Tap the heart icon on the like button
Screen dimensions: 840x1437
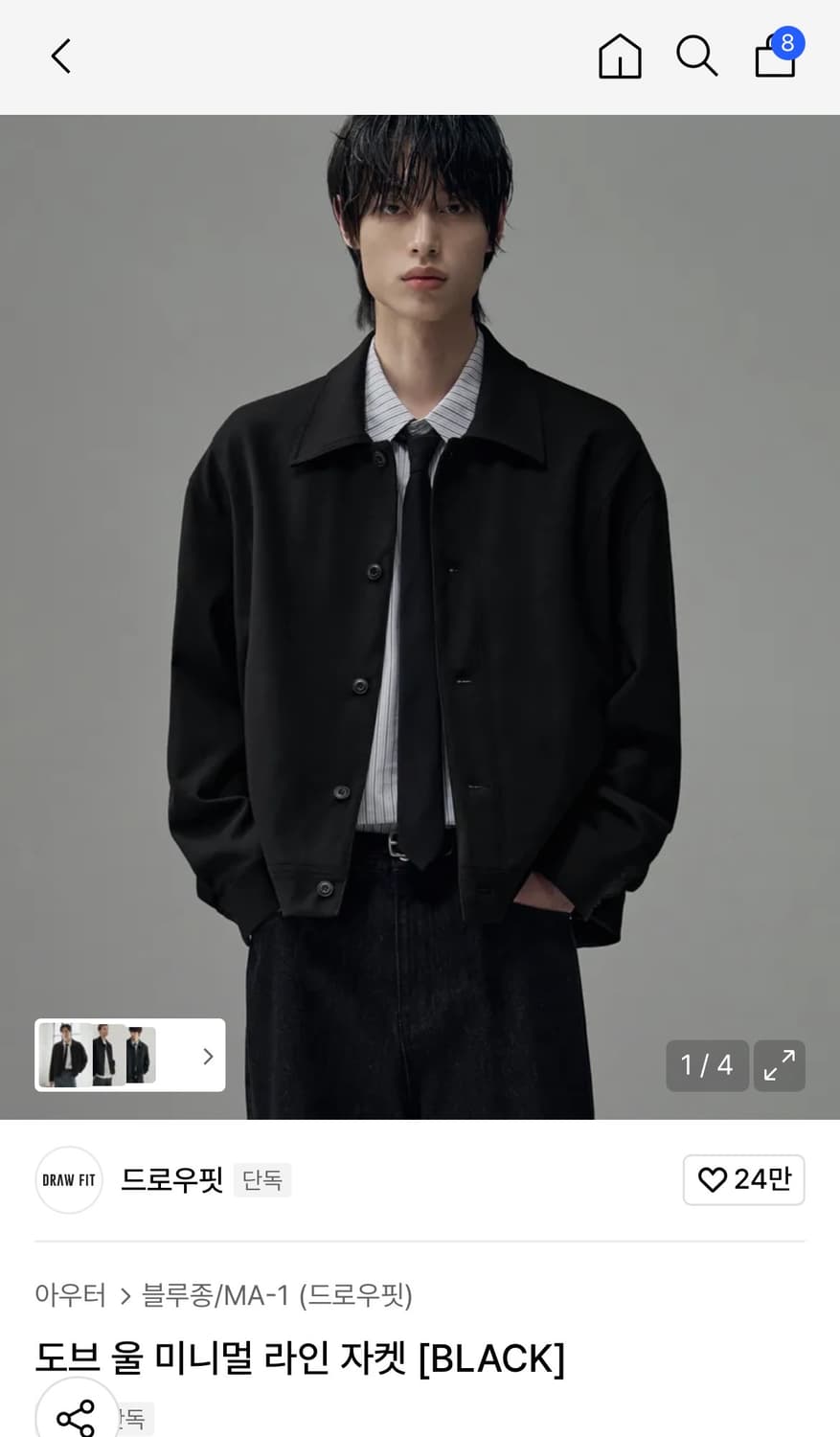(713, 1179)
